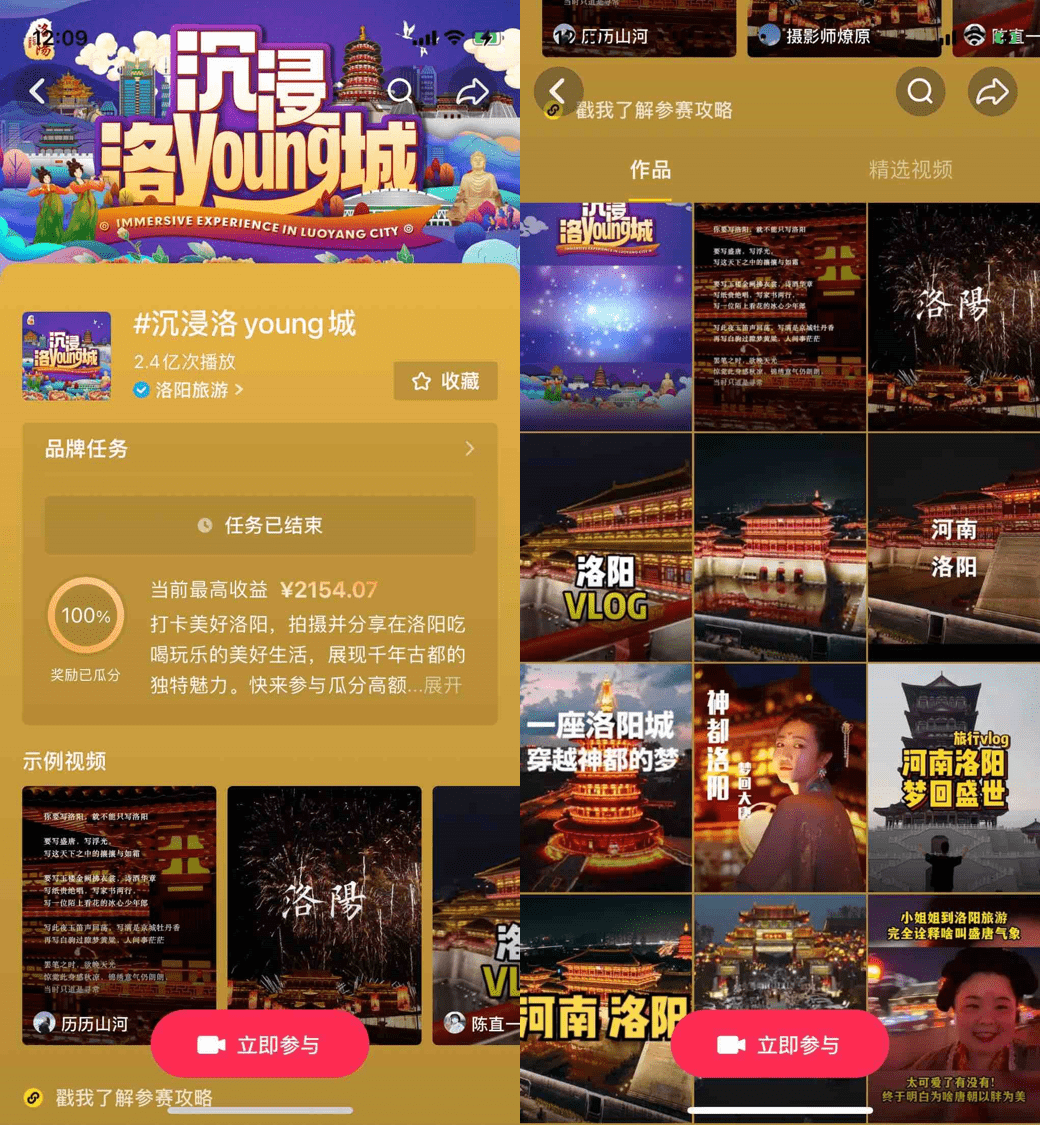The width and height of the screenshot is (1040, 1125).
Task: Open the 一座洛阳城穿越神都的梦 video
Action: [x=606, y=777]
